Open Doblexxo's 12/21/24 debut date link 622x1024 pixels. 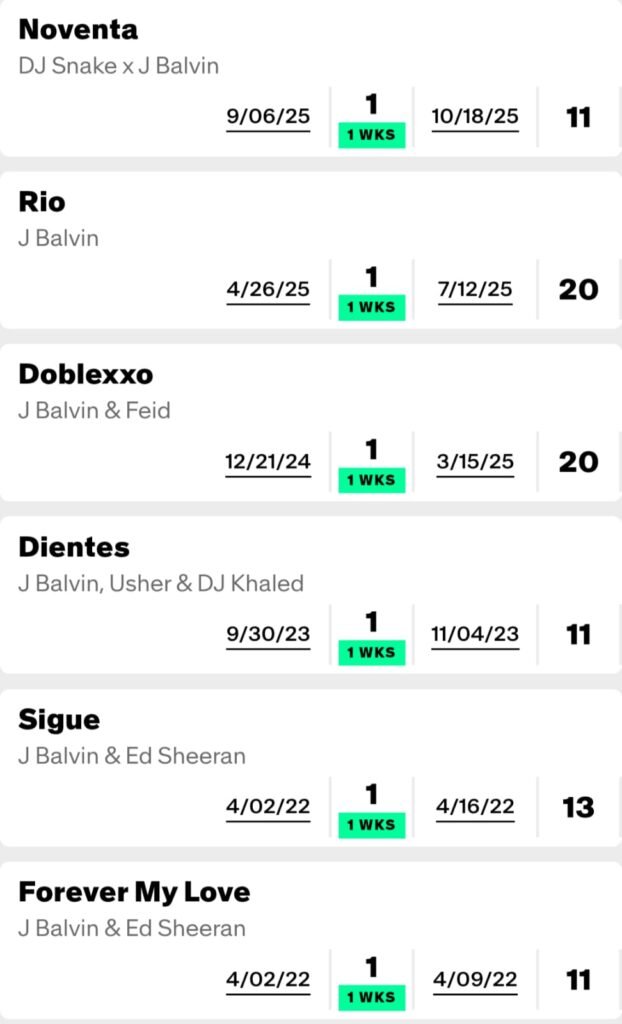tap(268, 462)
